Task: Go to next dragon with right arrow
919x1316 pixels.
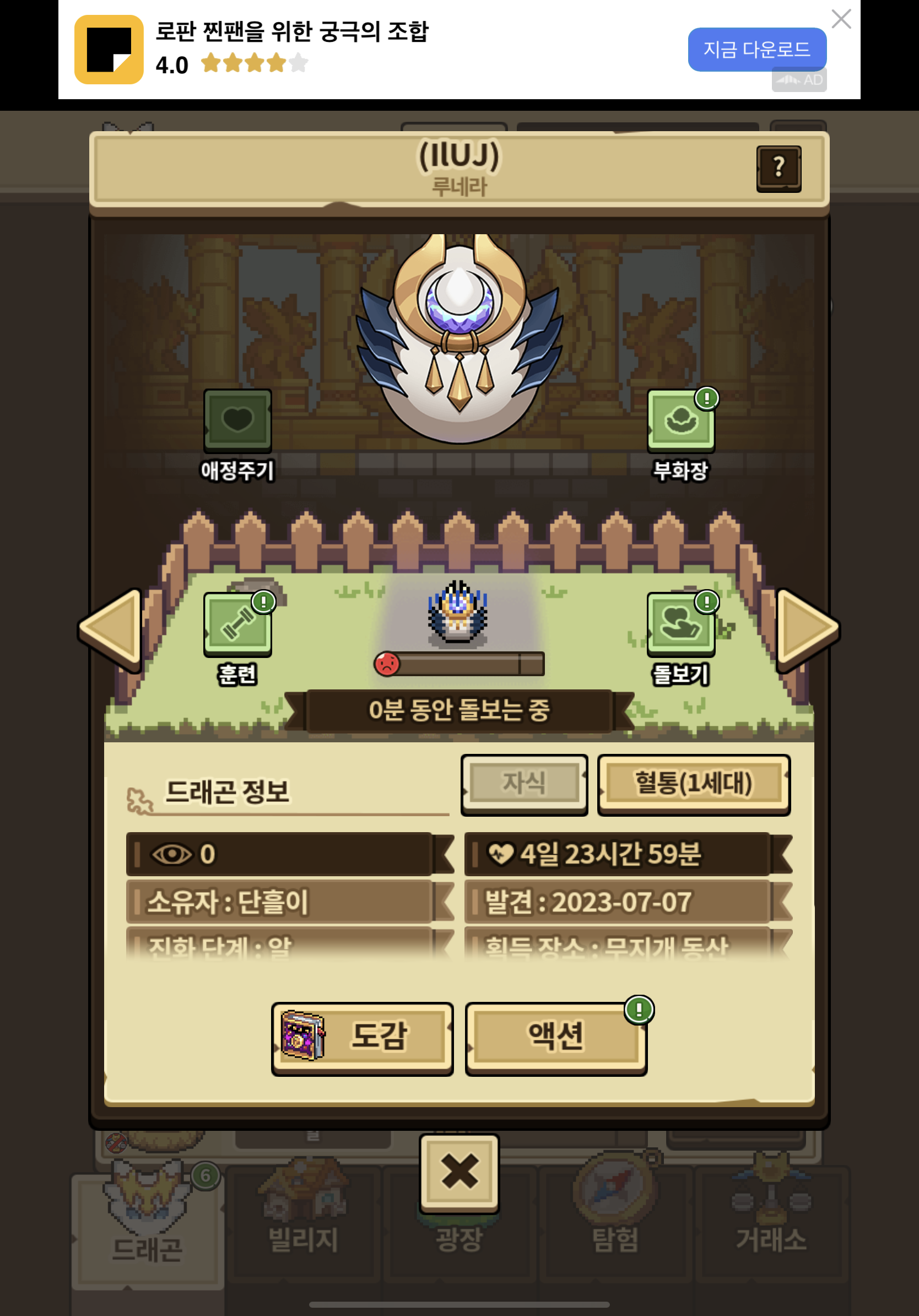Action: click(x=807, y=629)
